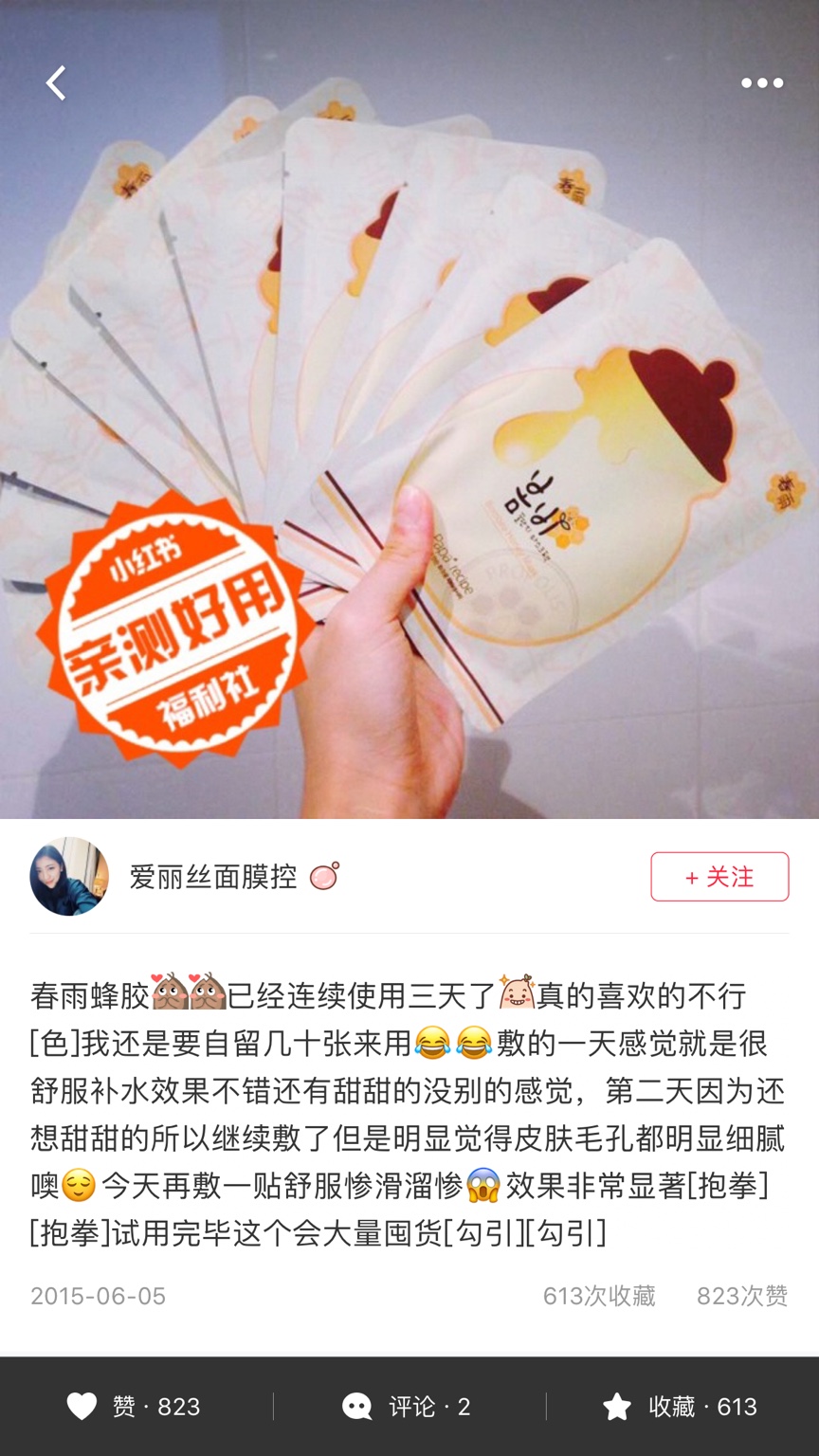Go back using the top-left arrow
This screenshot has height=1456, width=819.
56,83
